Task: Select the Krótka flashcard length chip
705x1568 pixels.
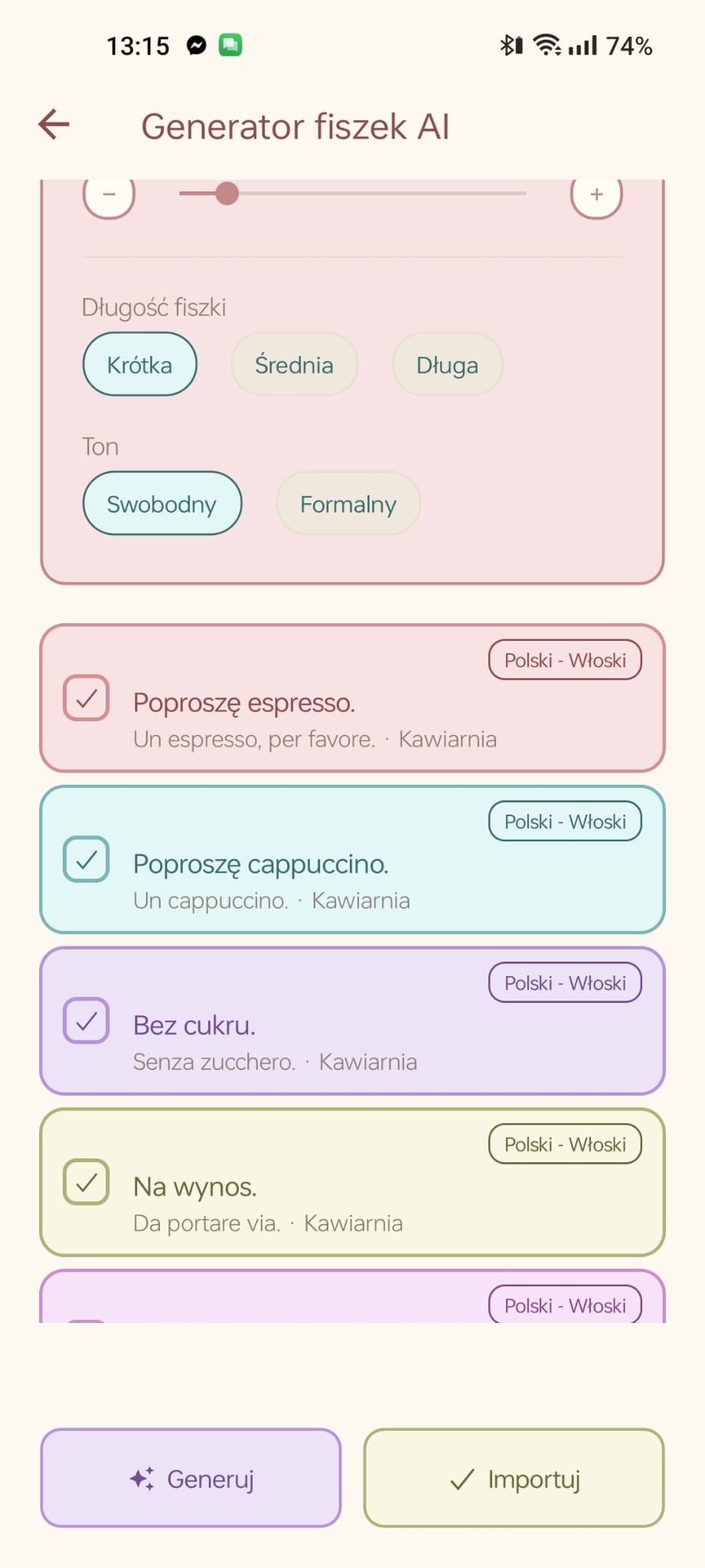Action: (x=140, y=364)
